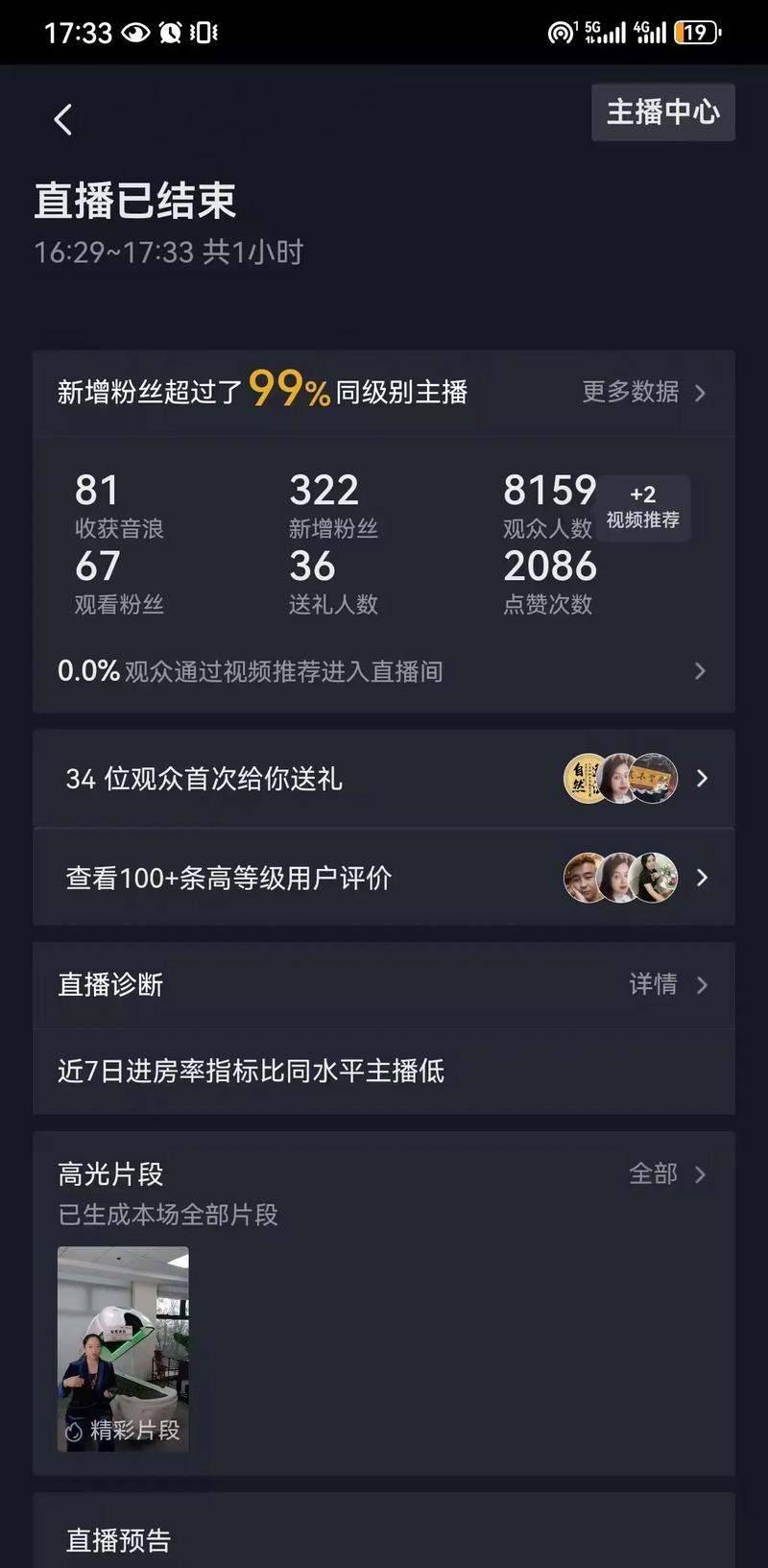Open the 0.0% 观众通过视频推荐进入直播间 row
Screen dimensions: 768x1568
[x=384, y=671]
